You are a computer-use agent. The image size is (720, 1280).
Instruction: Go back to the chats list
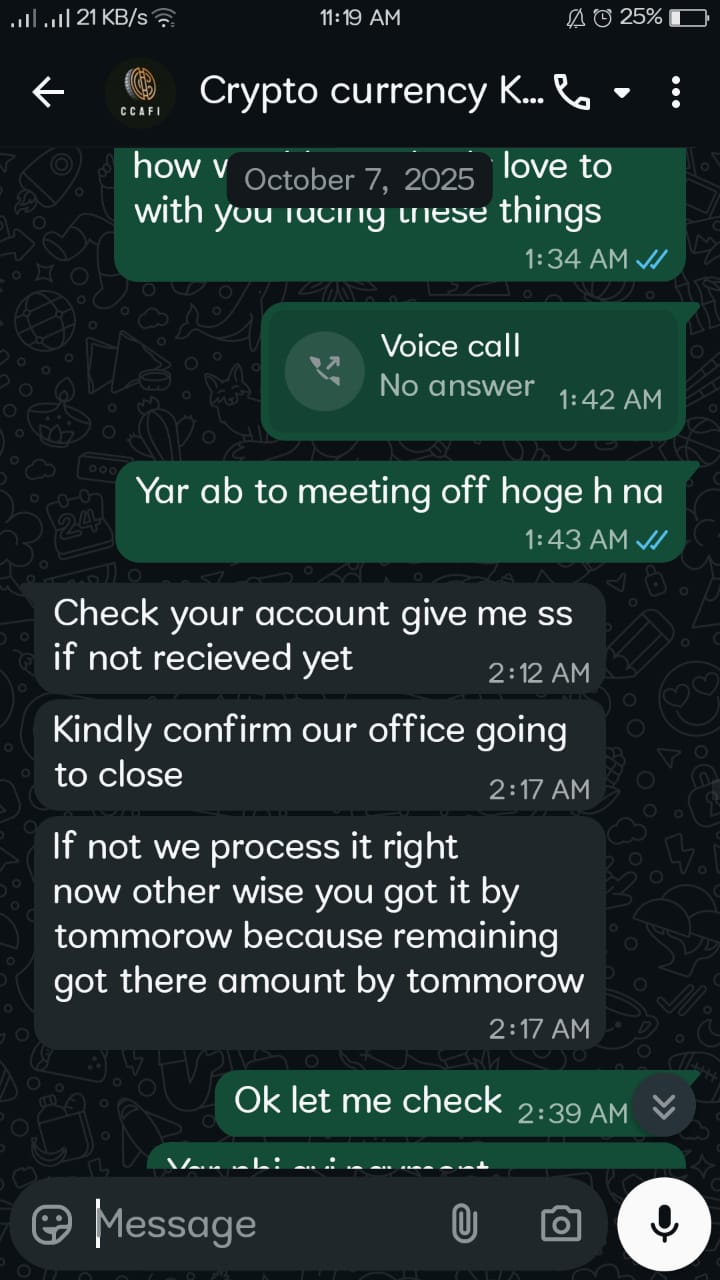click(x=47, y=93)
